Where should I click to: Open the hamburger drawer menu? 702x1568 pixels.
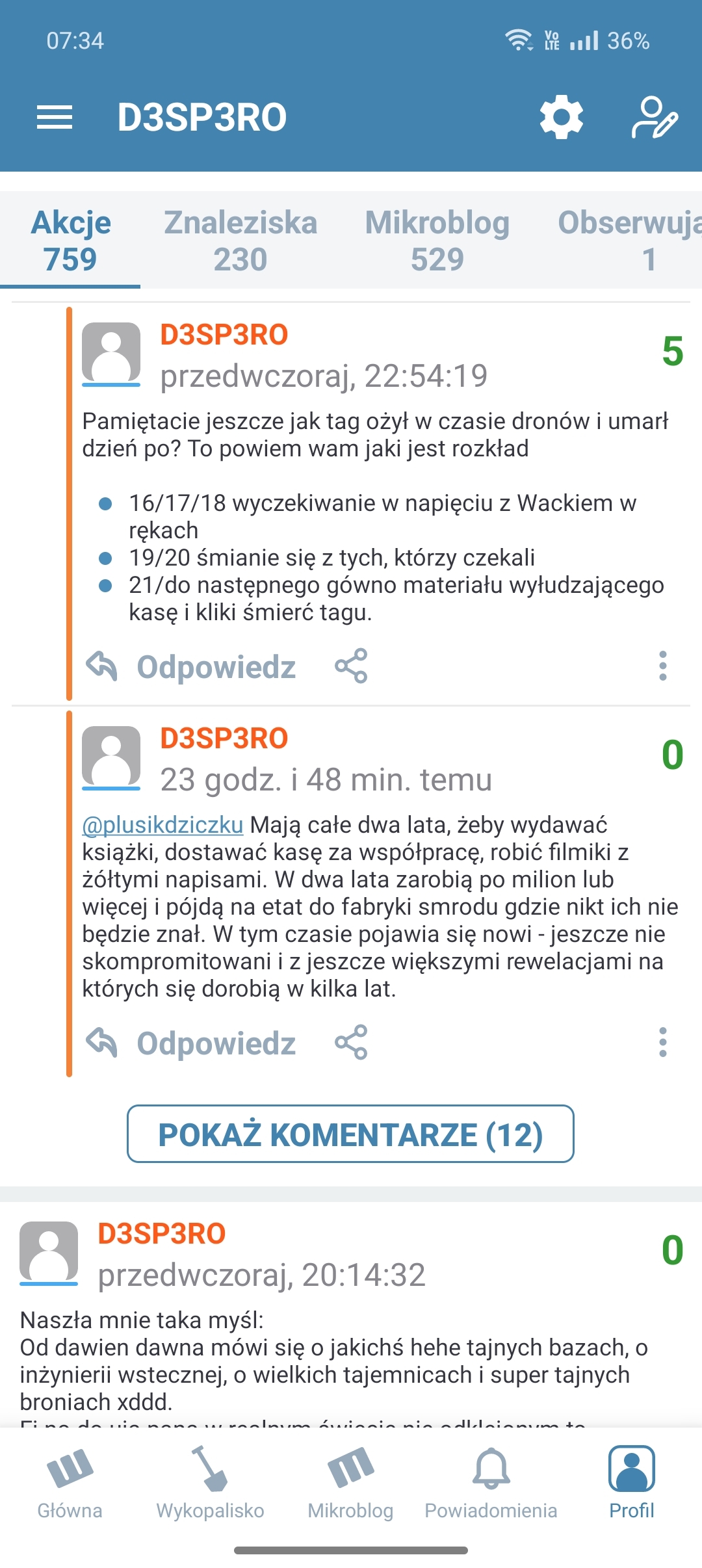click(55, 118)
